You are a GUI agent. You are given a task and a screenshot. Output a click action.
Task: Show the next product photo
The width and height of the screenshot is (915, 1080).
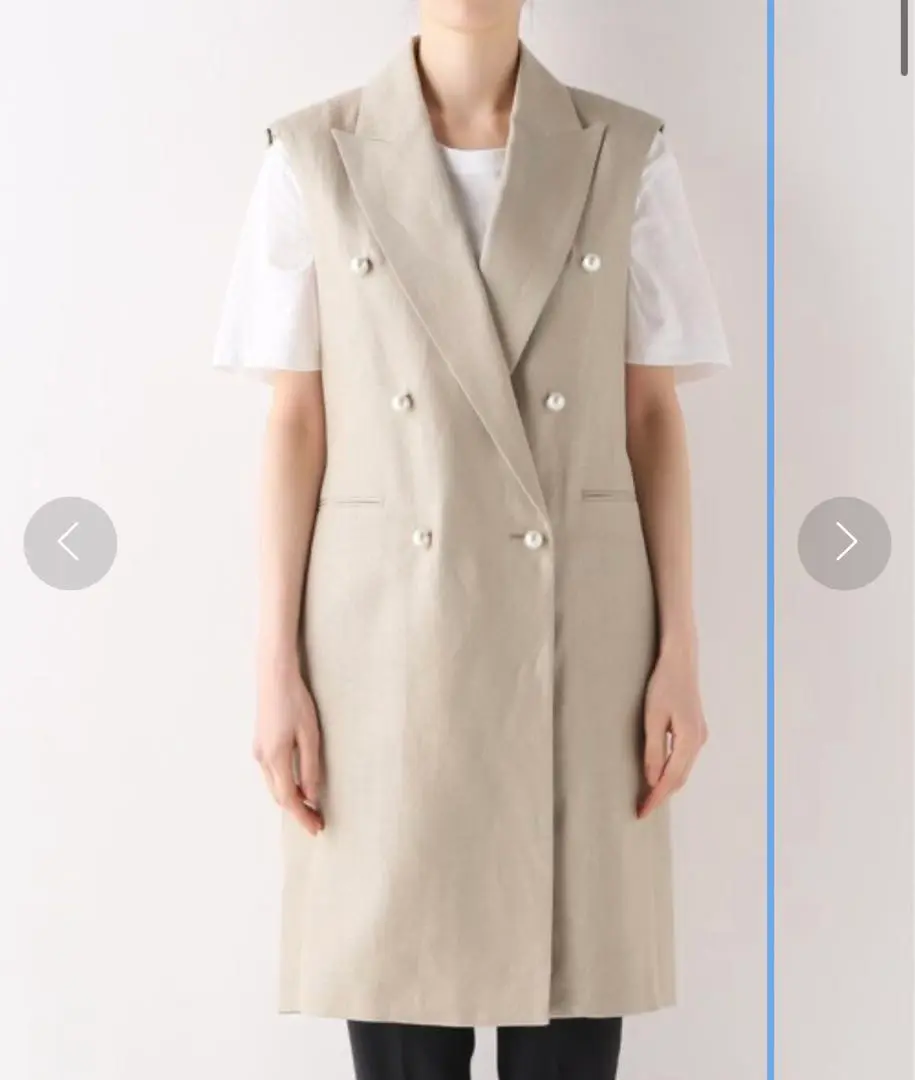click(x=844, y=543)
